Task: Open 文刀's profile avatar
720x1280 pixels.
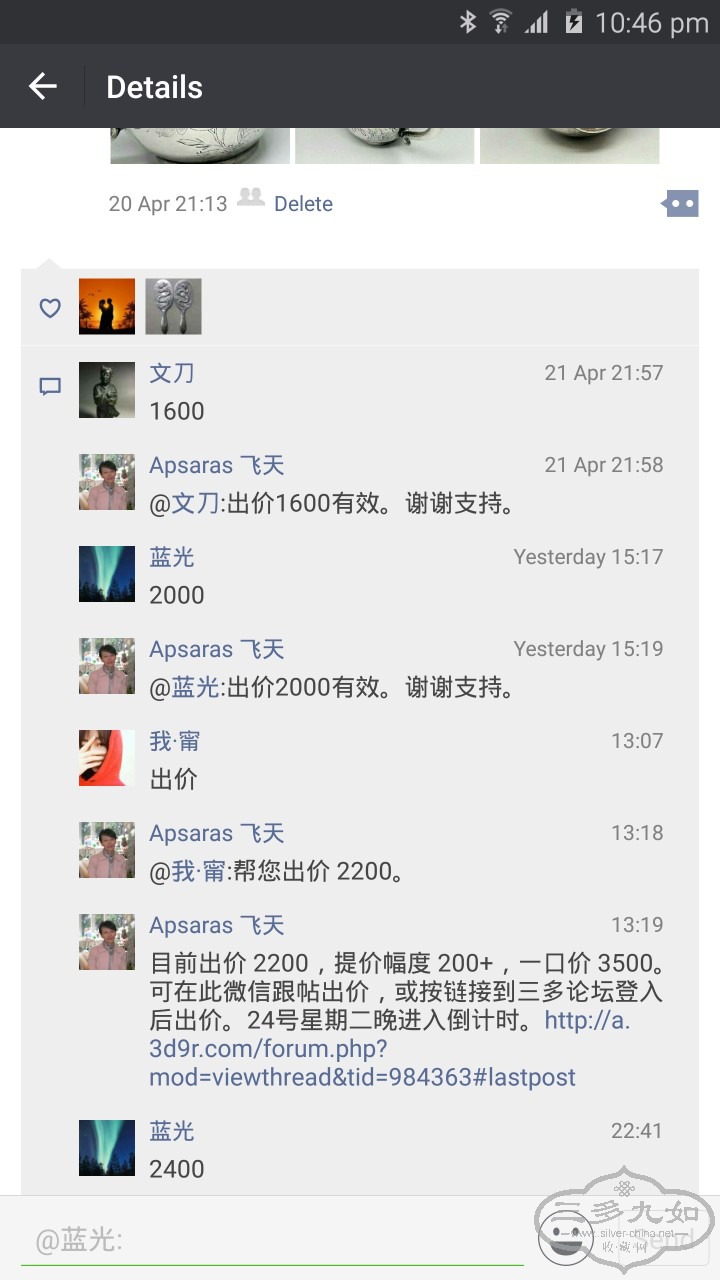Action: [x=106, y=390]
